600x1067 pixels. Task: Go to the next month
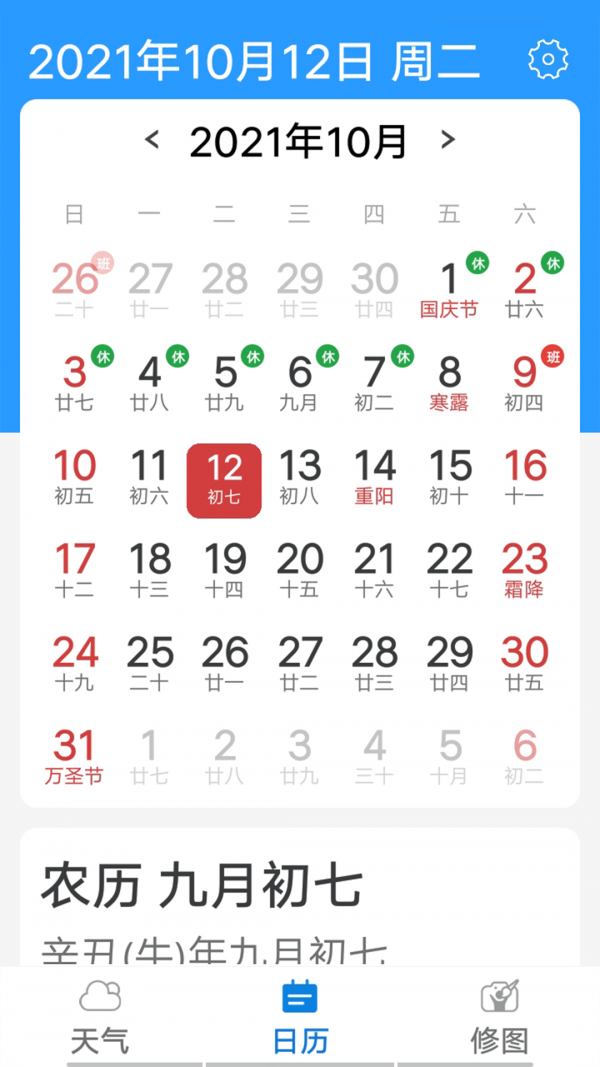(448, 140)
